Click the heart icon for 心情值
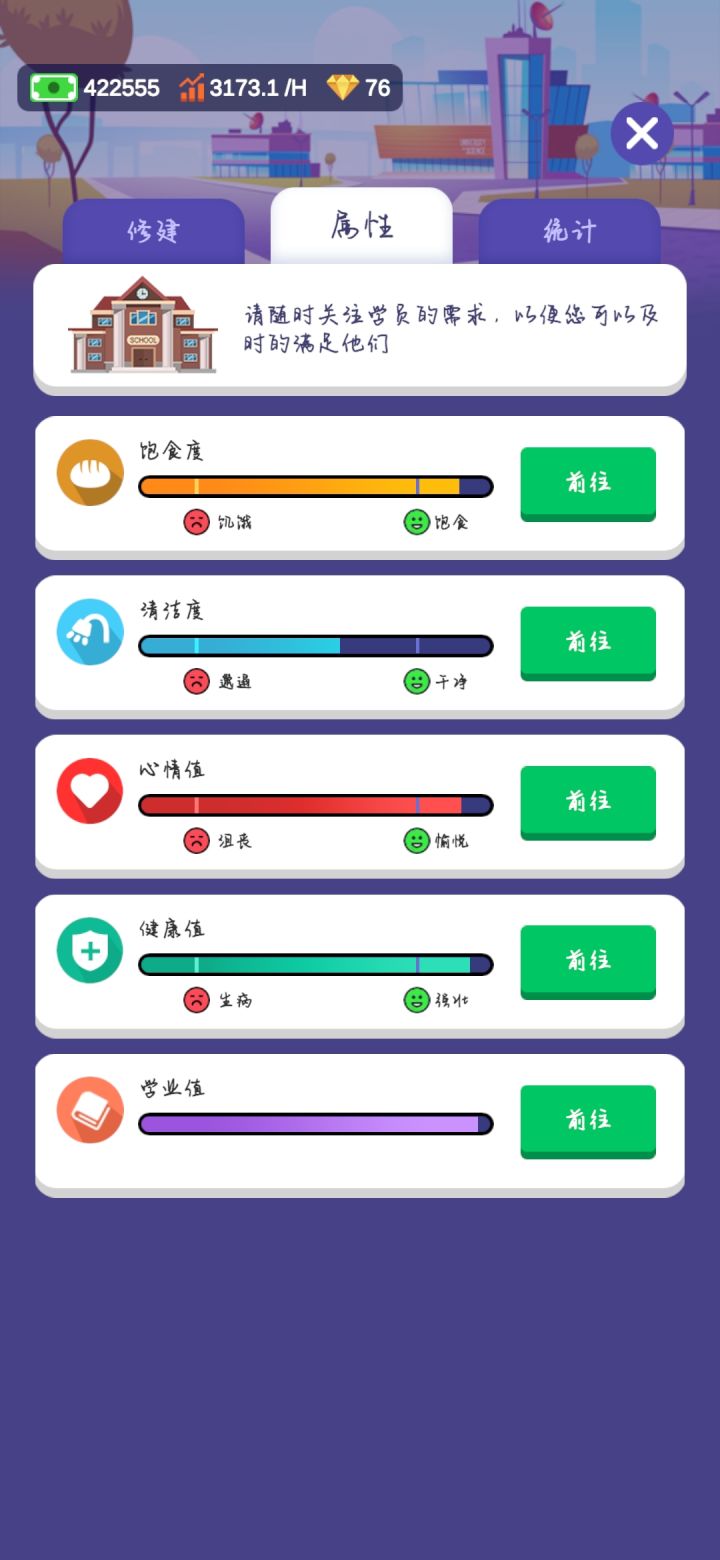Screen dimensions: 720x1560 click(90, 790)
